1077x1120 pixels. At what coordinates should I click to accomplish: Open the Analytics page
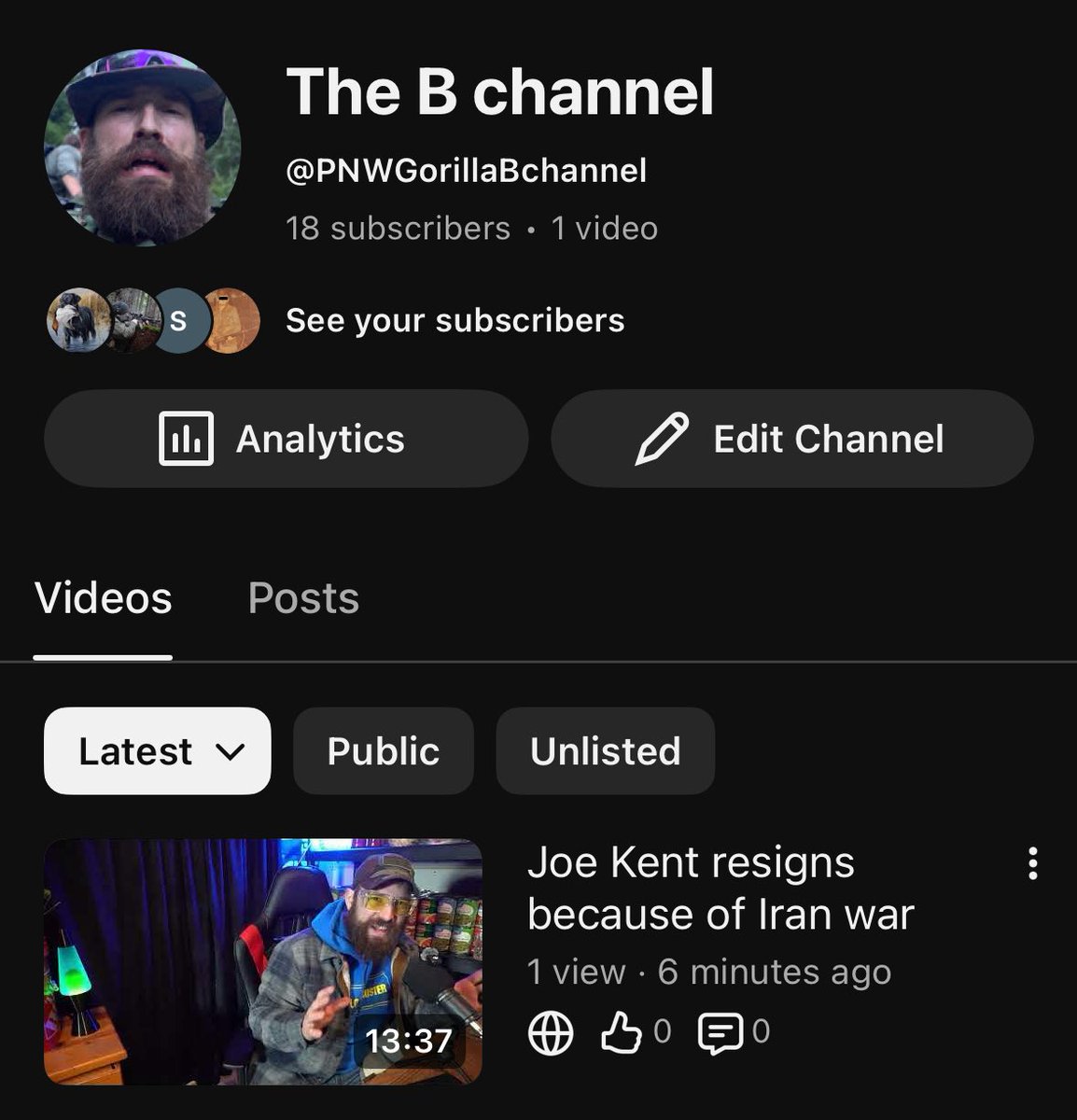pos(286,439)
